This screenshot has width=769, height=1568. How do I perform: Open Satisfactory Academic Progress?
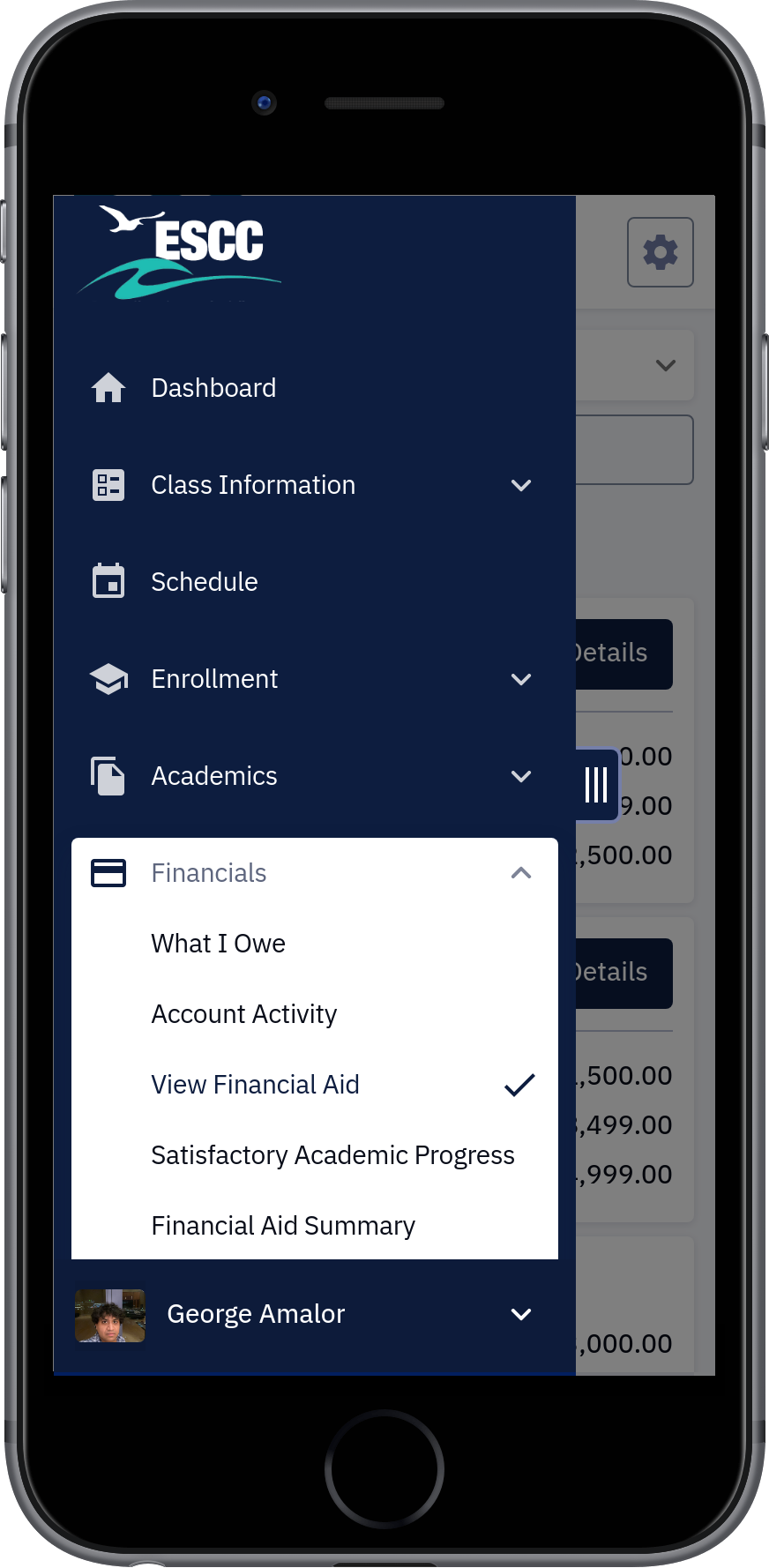pyautogui.click(x=314, y=1155)
